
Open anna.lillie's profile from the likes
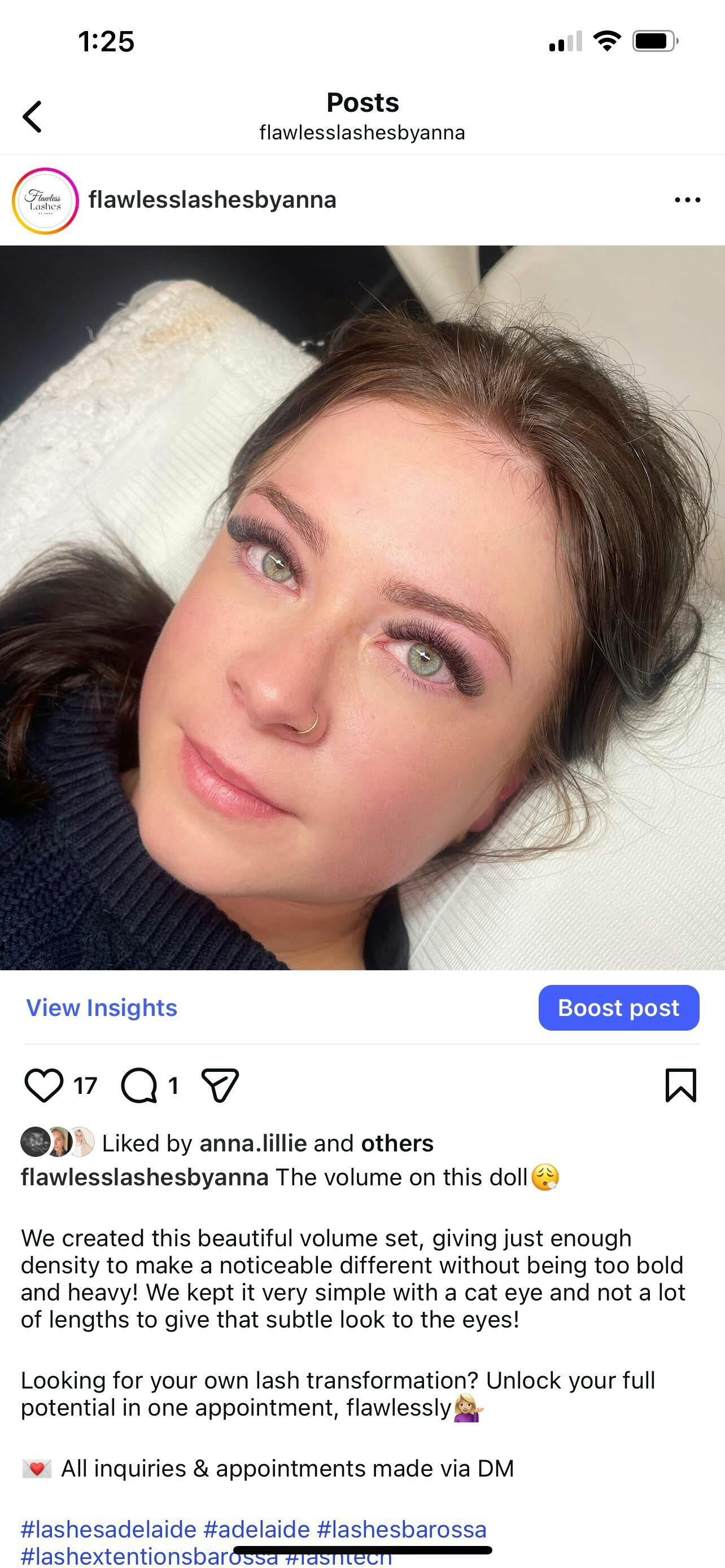[x=252, y=1144]
